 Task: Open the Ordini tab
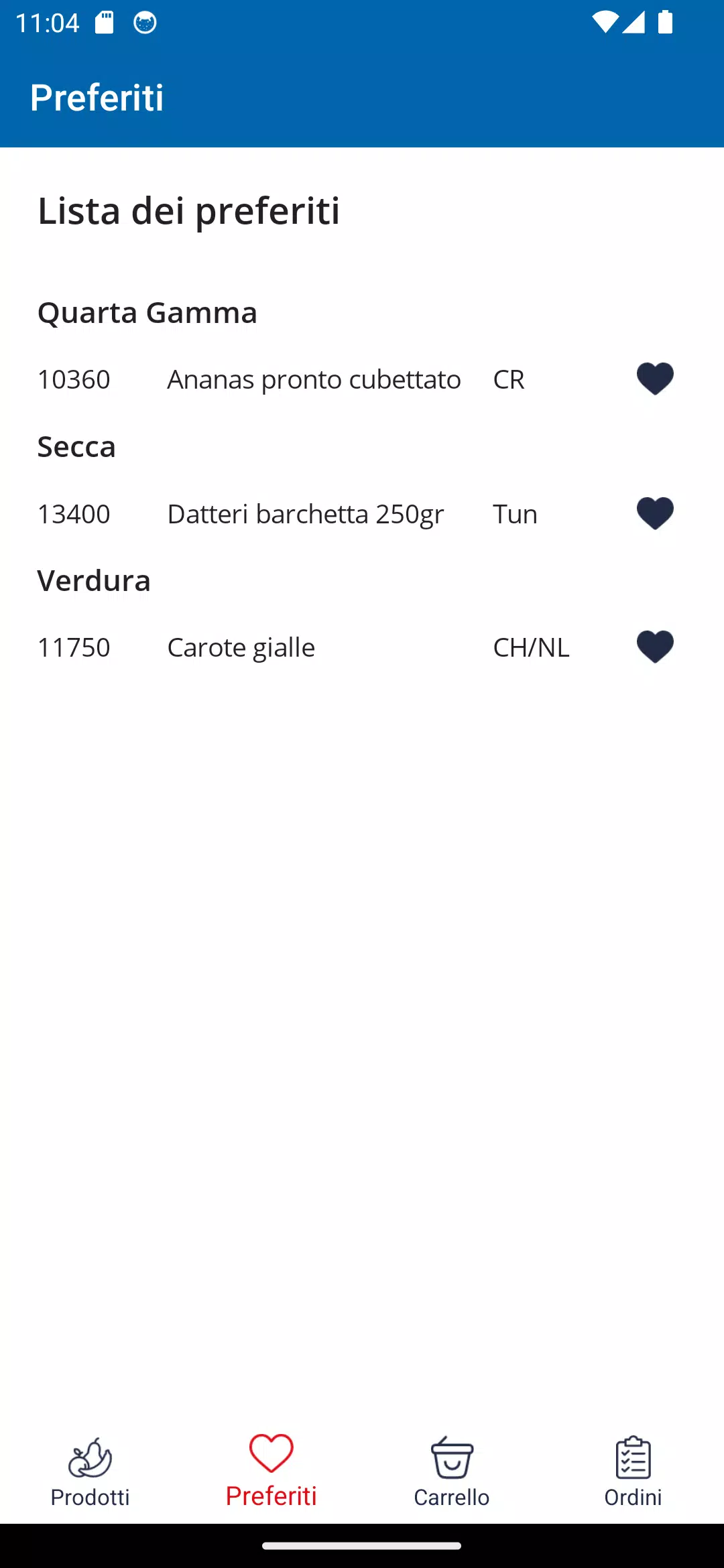coord(633,1472)
